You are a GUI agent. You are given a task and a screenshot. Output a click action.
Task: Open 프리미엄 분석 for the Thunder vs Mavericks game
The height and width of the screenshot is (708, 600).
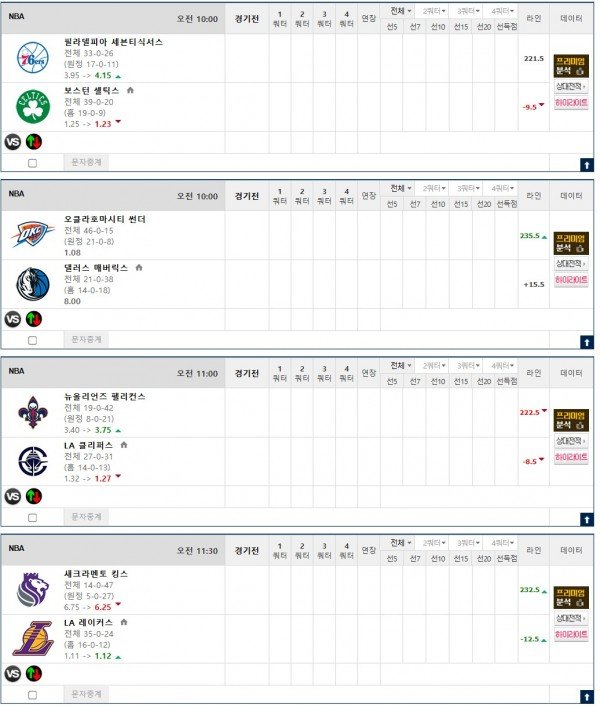coord(571,242)
